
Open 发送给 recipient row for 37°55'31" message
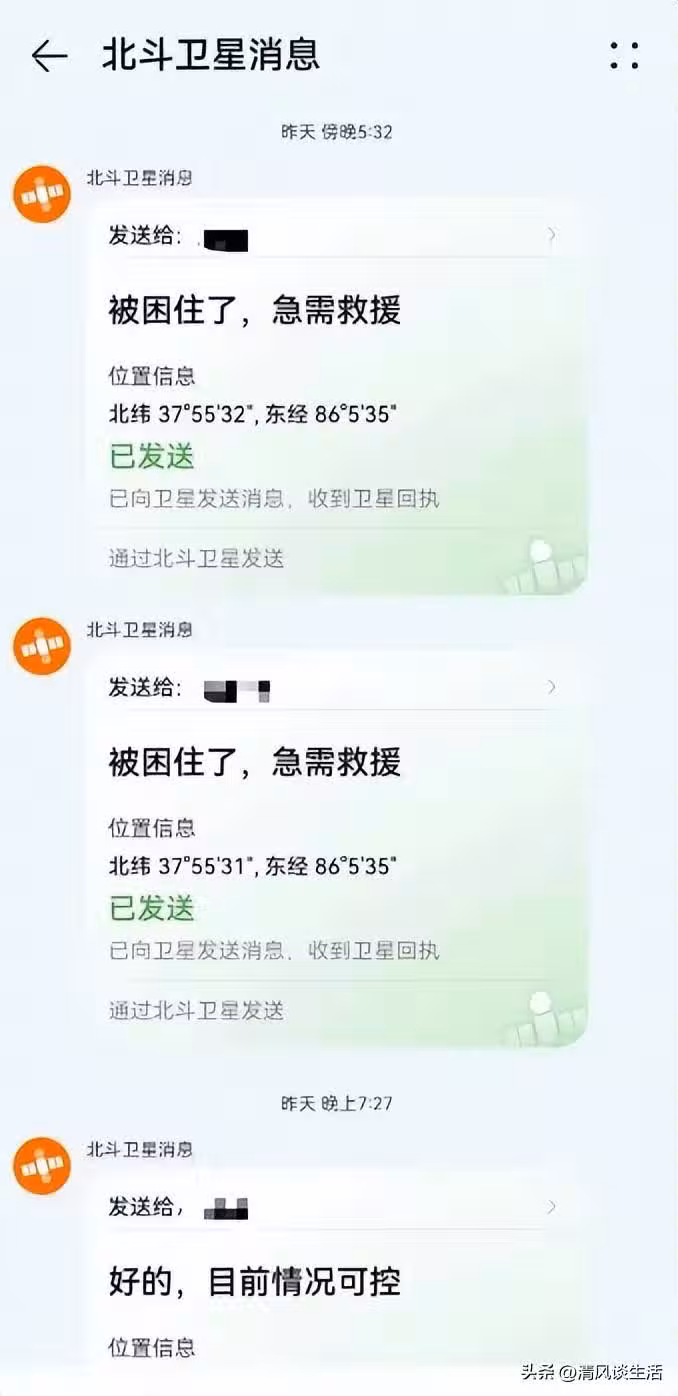[x=332, y=688]
